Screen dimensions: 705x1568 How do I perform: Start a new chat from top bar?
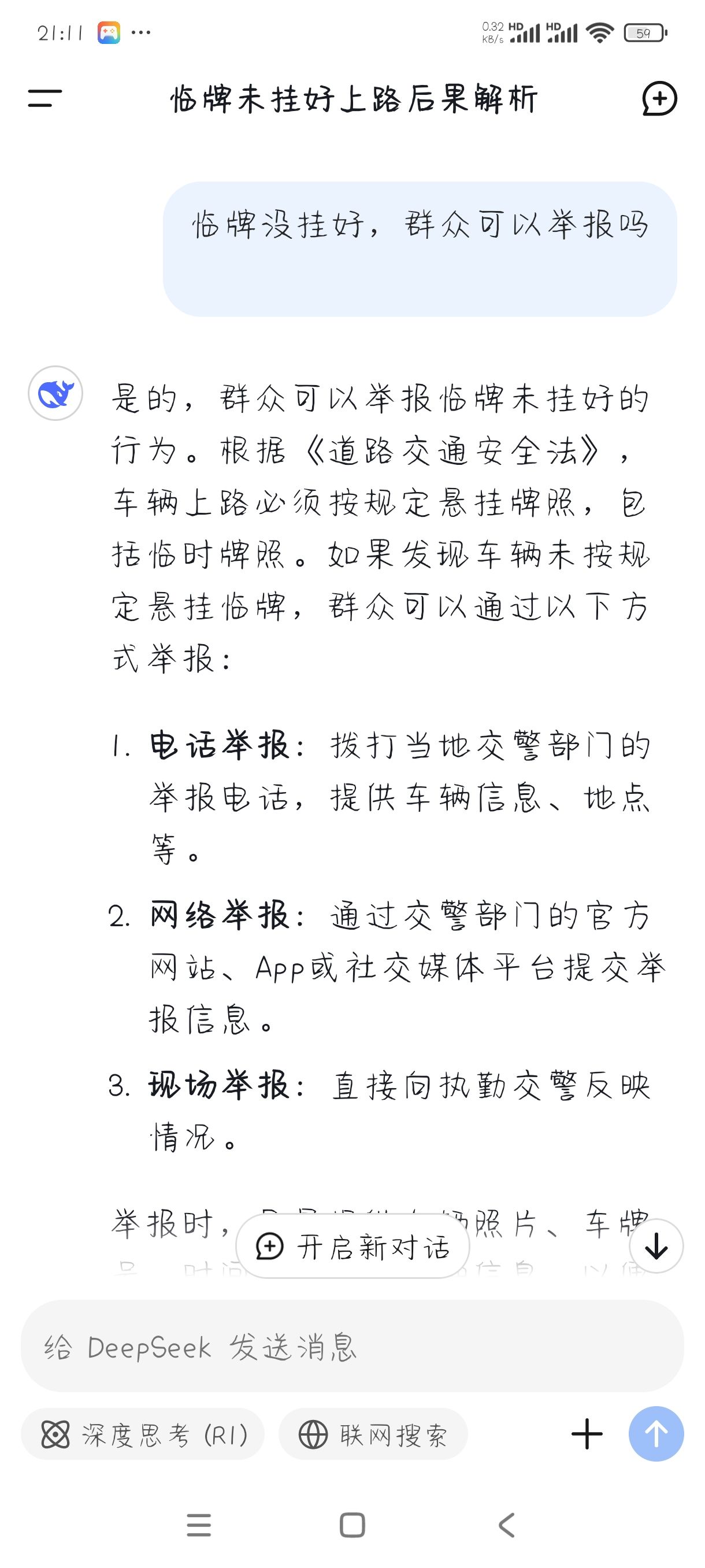(659, 99)
